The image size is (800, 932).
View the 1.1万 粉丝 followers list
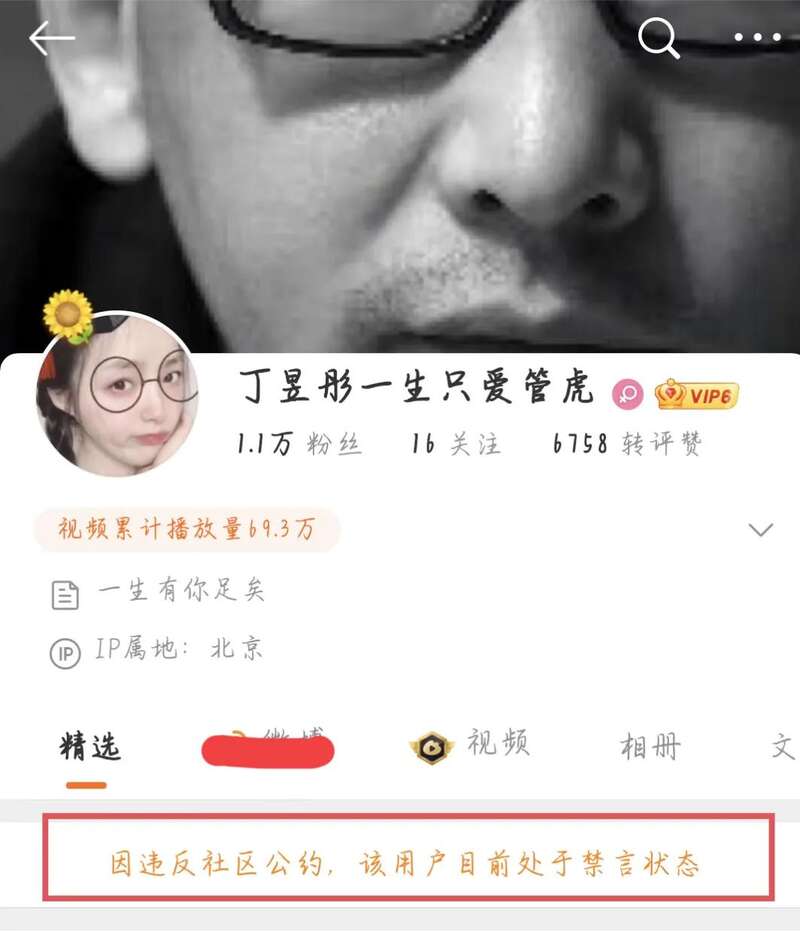(299, 443)
